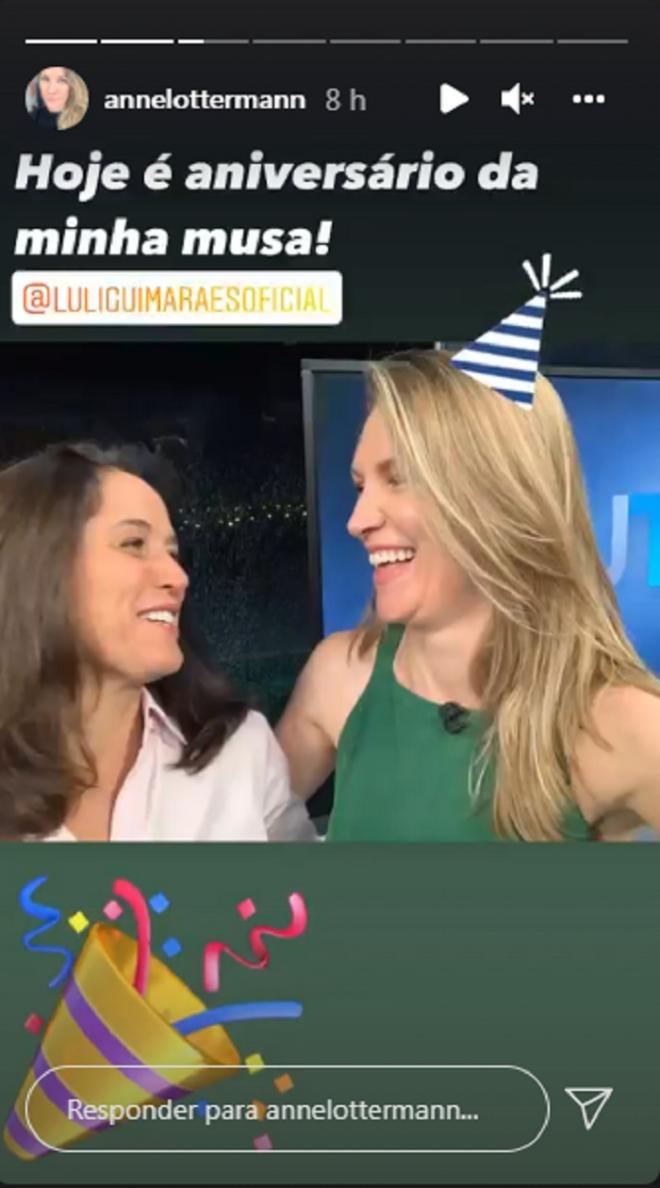Play the paused story

click(453, 99)
